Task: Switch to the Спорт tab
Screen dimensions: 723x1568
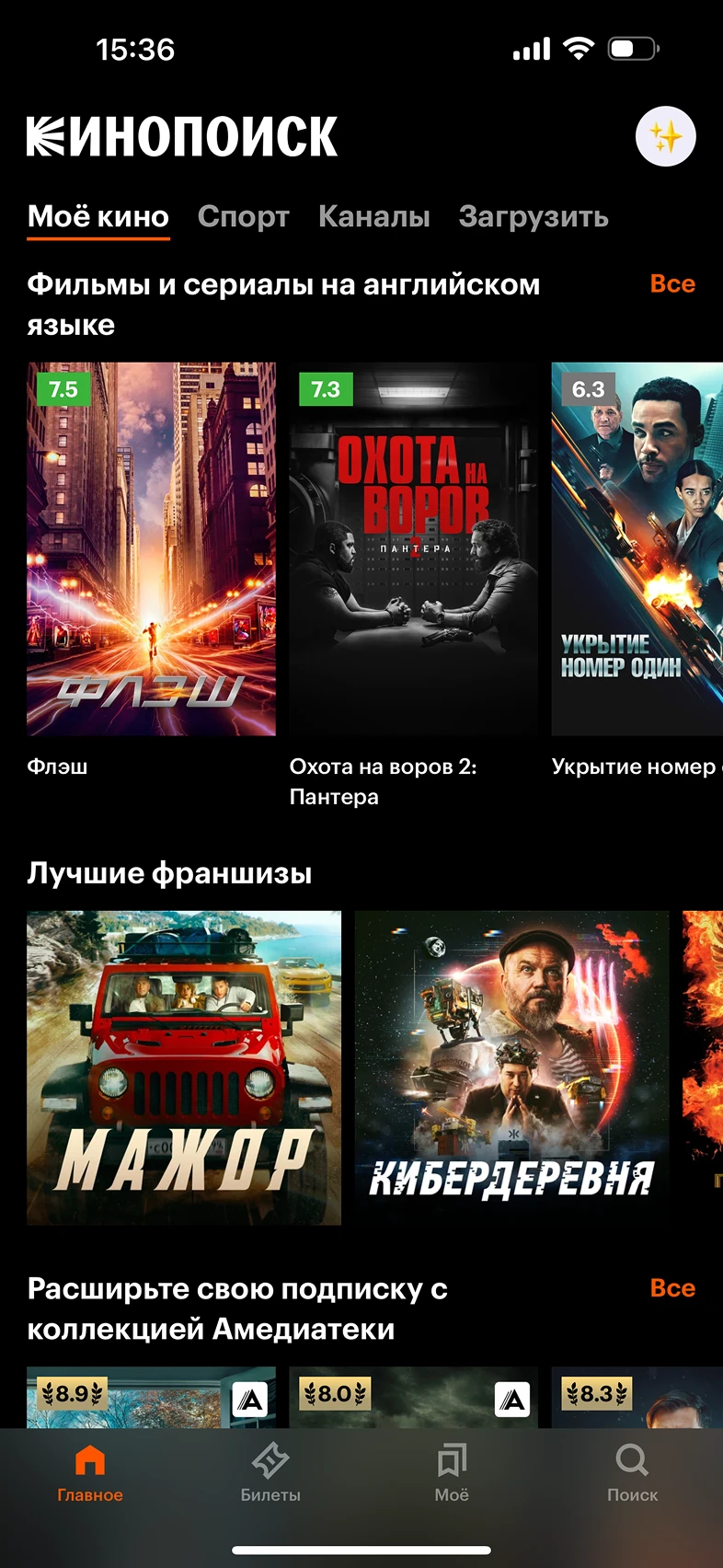Action: [x=243, y=217]
